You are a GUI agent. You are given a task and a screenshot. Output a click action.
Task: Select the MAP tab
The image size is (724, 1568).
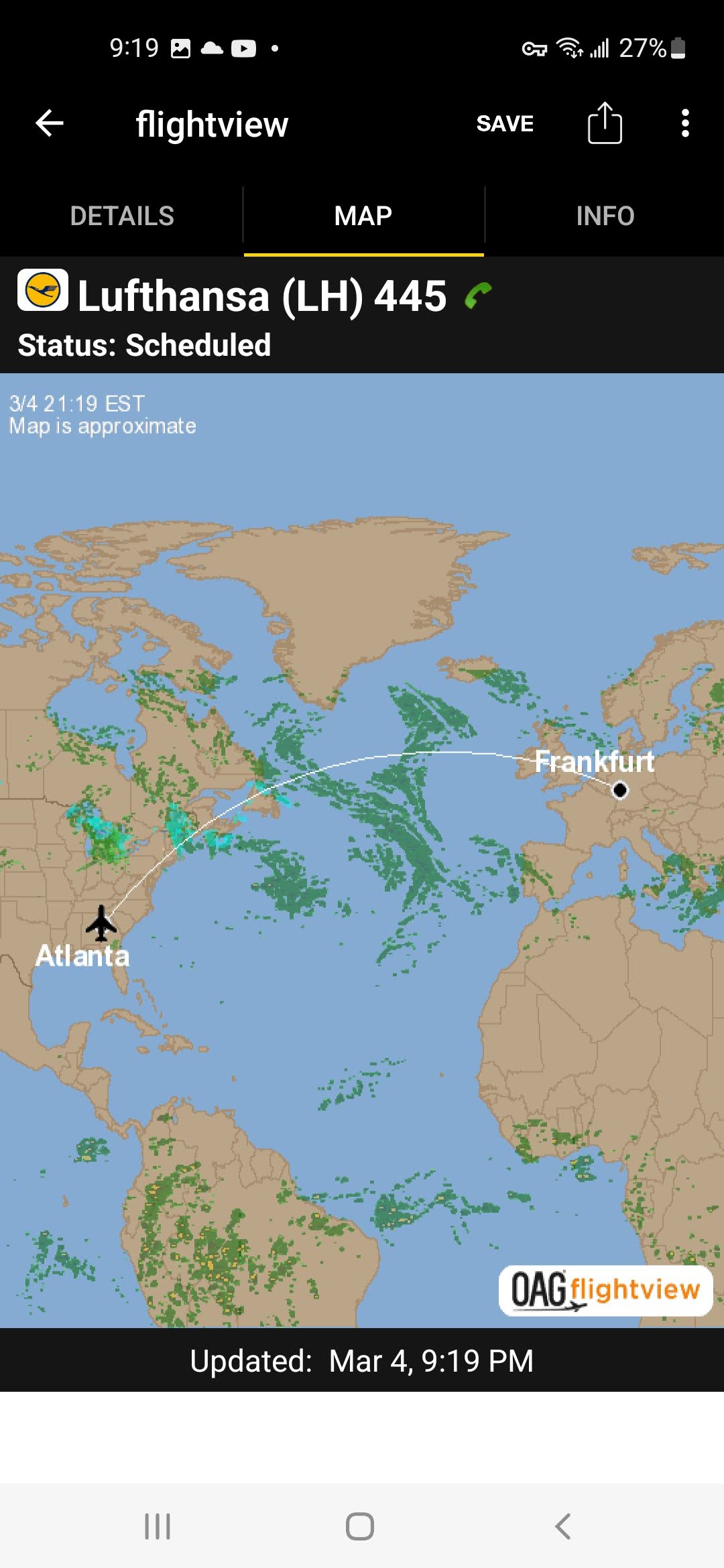click(x=363, y=216)
